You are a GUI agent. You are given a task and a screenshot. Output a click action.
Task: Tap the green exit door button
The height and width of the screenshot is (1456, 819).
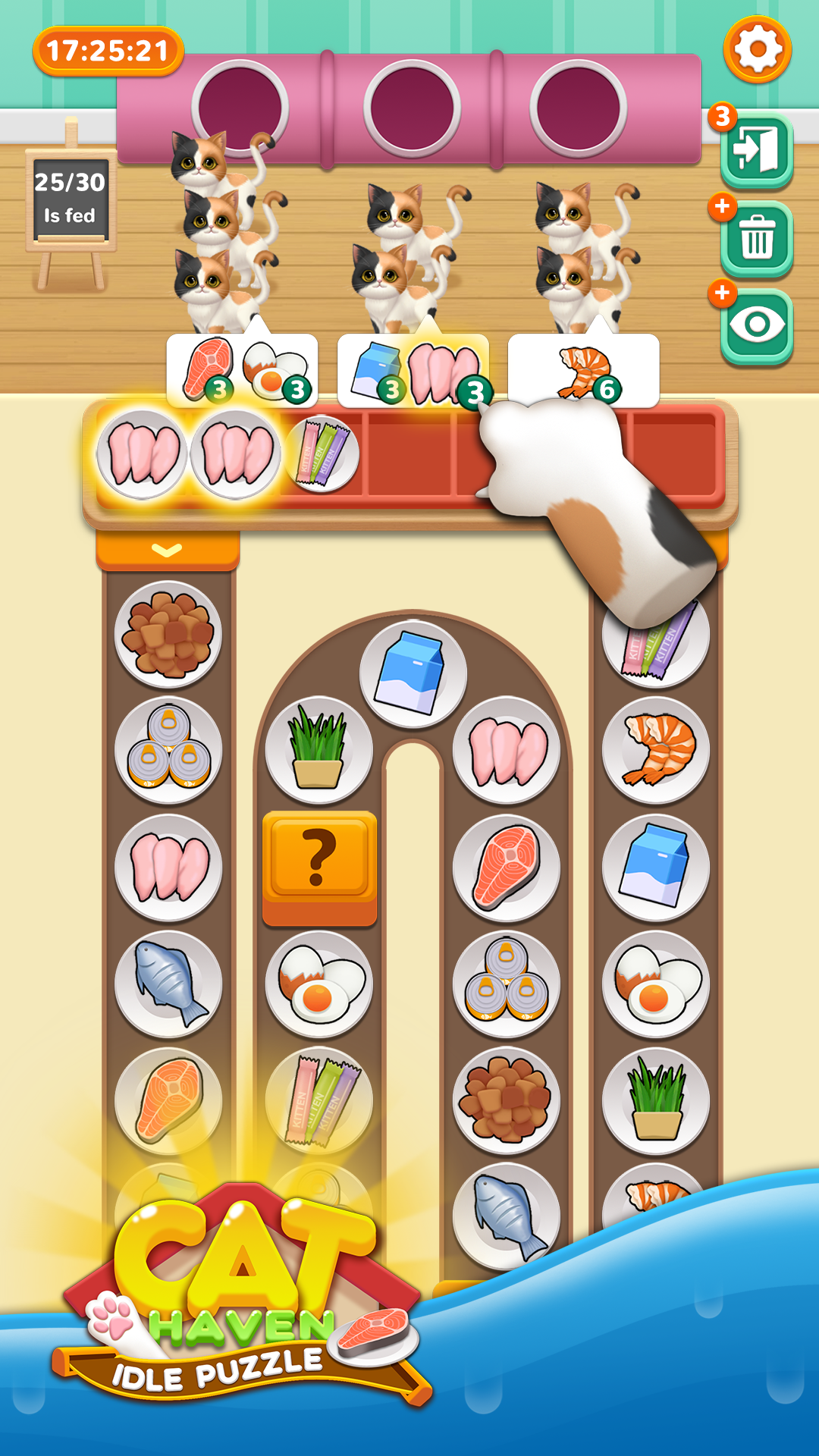click(756, 149)
